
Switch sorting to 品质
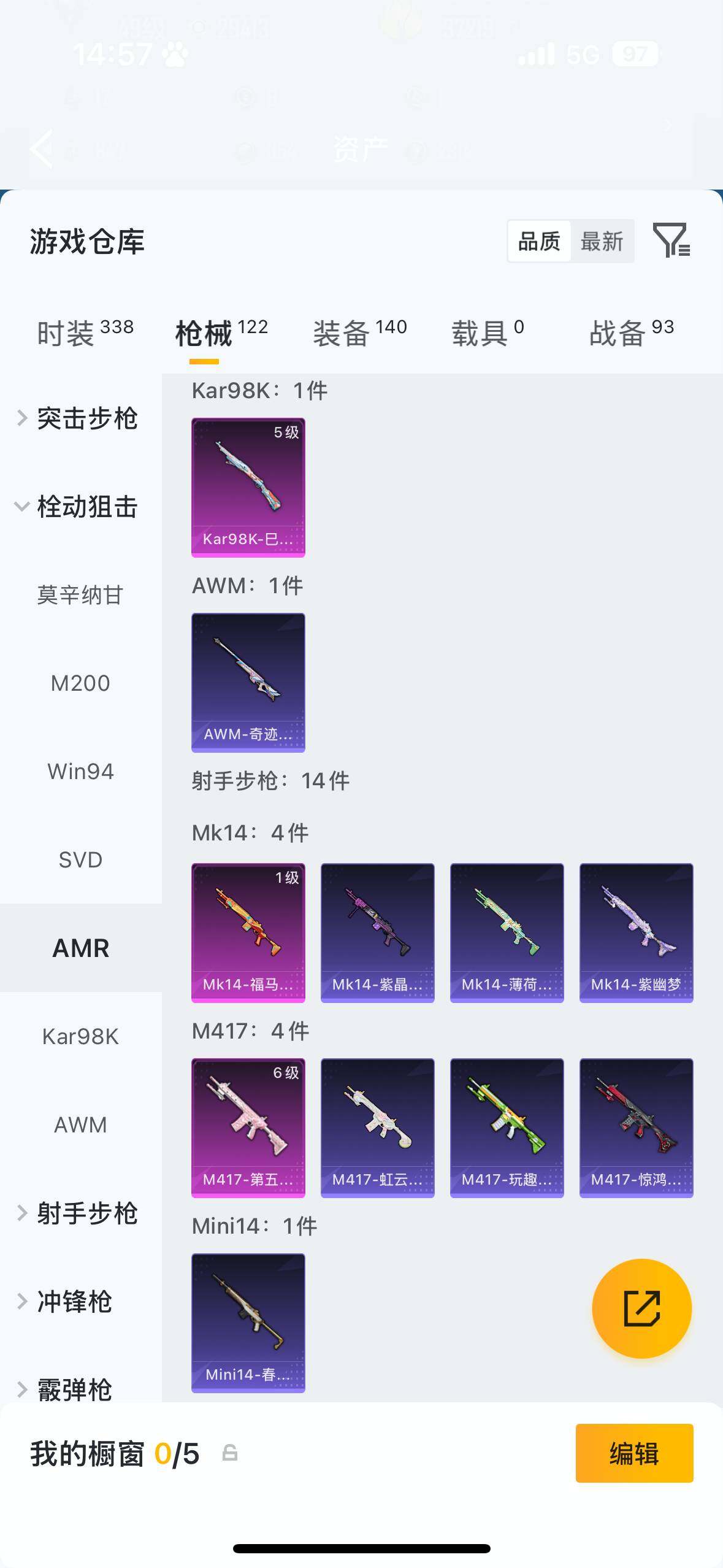click(x=538, y=241)
